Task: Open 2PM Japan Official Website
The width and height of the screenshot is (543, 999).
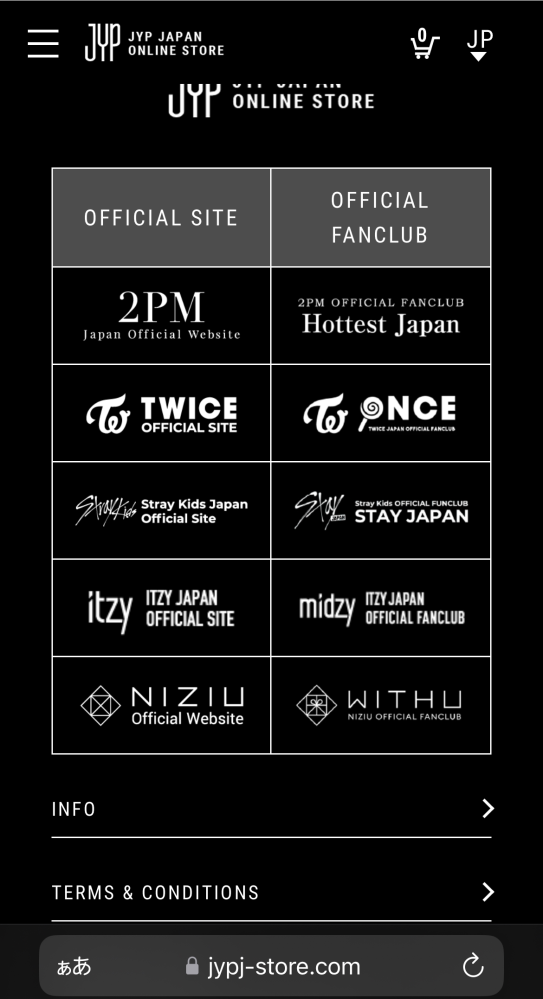Action: (161, 315)
